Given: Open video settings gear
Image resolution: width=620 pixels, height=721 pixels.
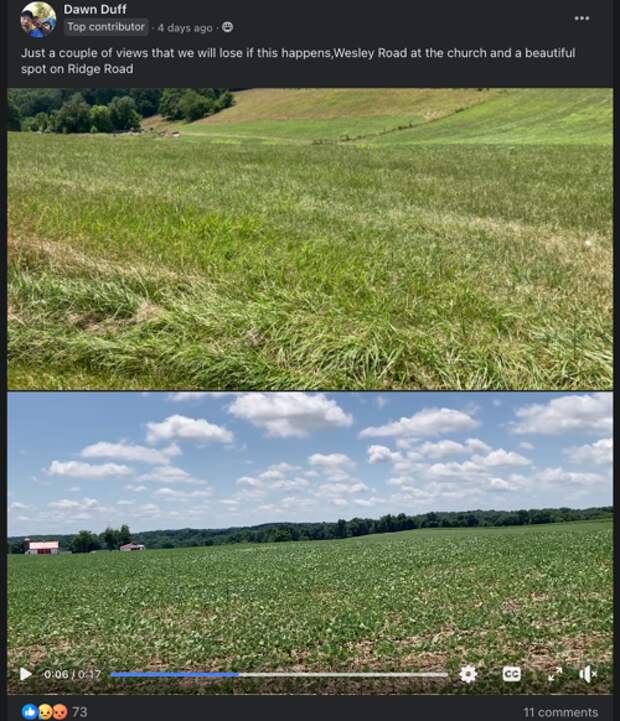Looking at the screenshot, I should point(468,674).
